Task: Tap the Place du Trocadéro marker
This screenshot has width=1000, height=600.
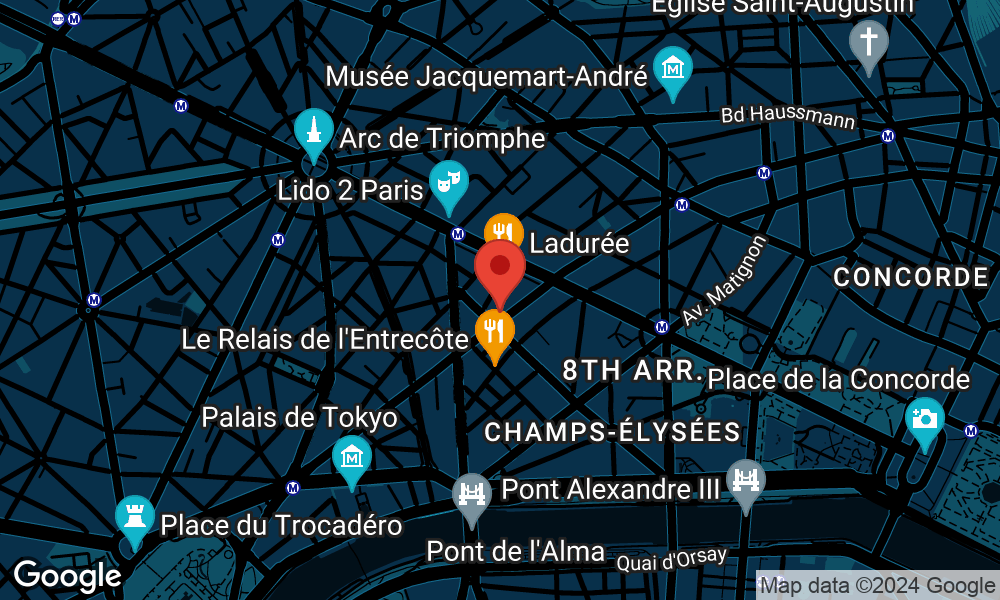Action: (134, 517)
